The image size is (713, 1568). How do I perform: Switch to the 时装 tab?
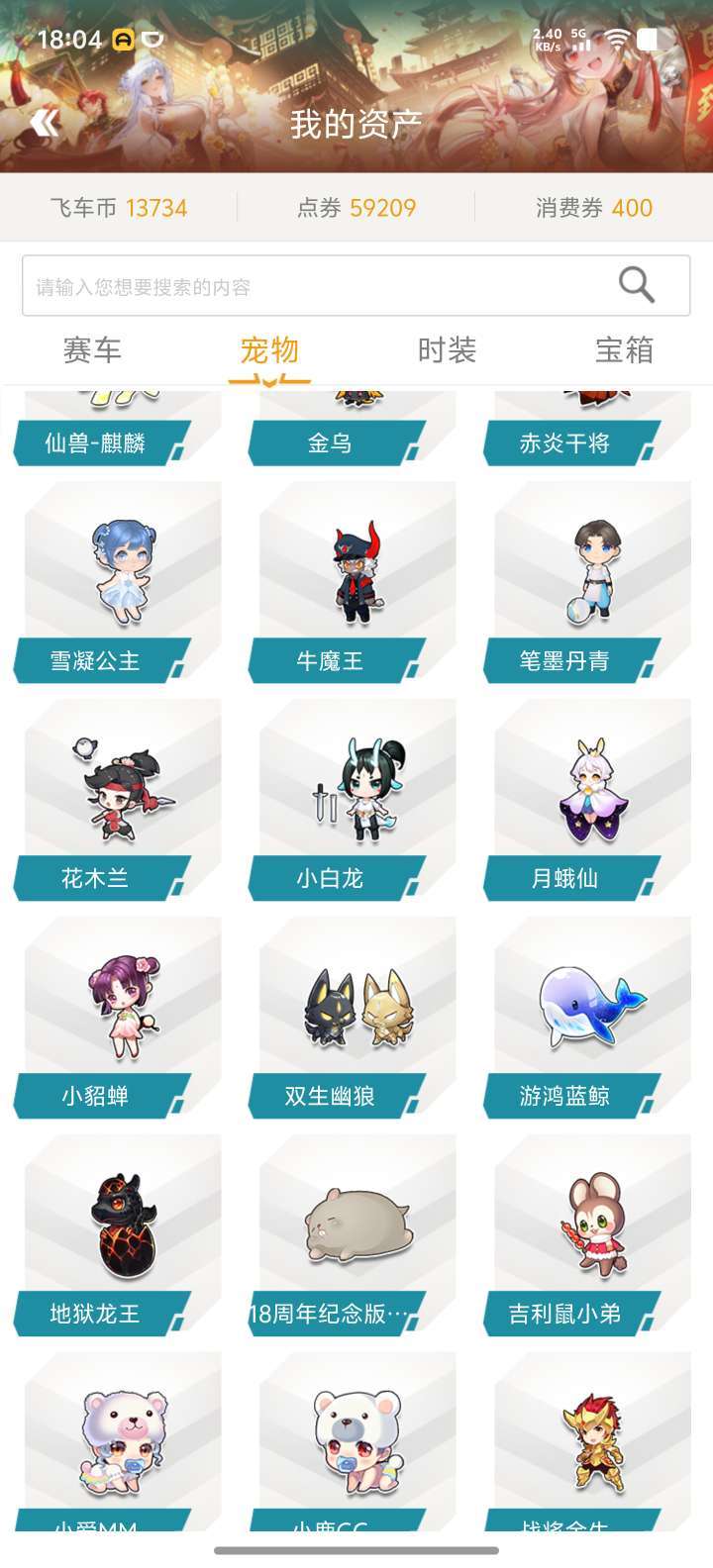pyautogui.click(x=447, y=350)
